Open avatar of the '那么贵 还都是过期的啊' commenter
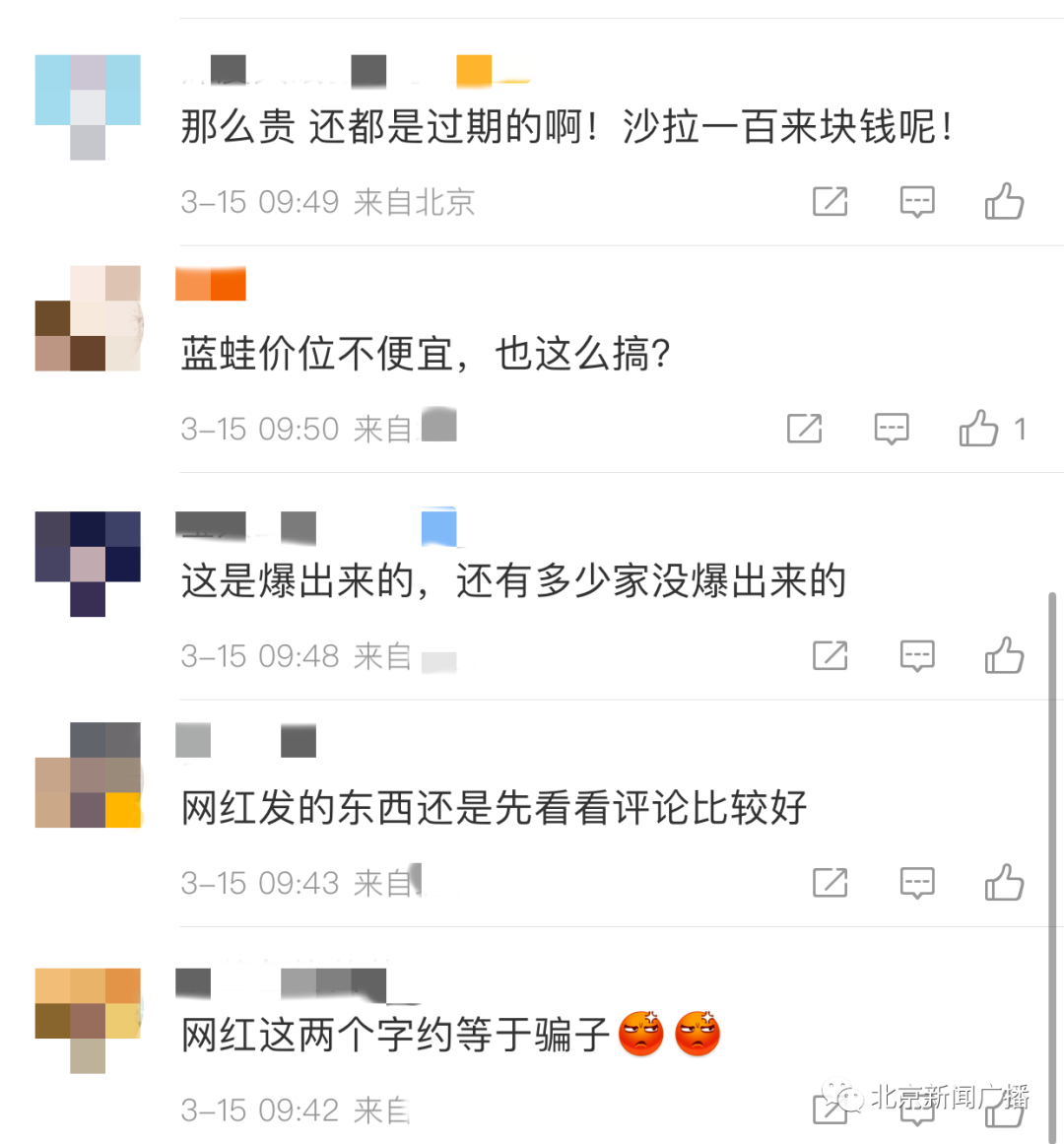 coord(88,106)
